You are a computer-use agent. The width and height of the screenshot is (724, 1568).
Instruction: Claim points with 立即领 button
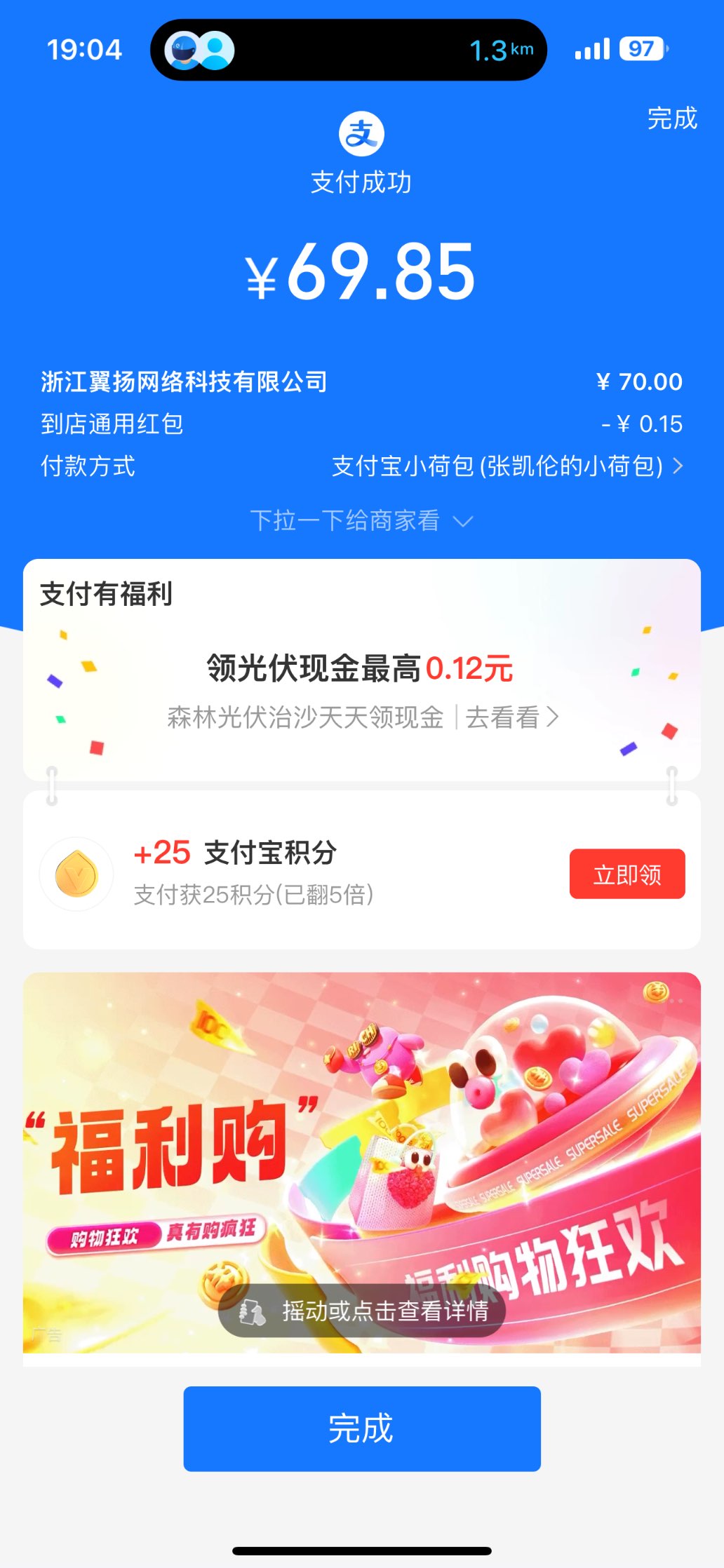626,874
